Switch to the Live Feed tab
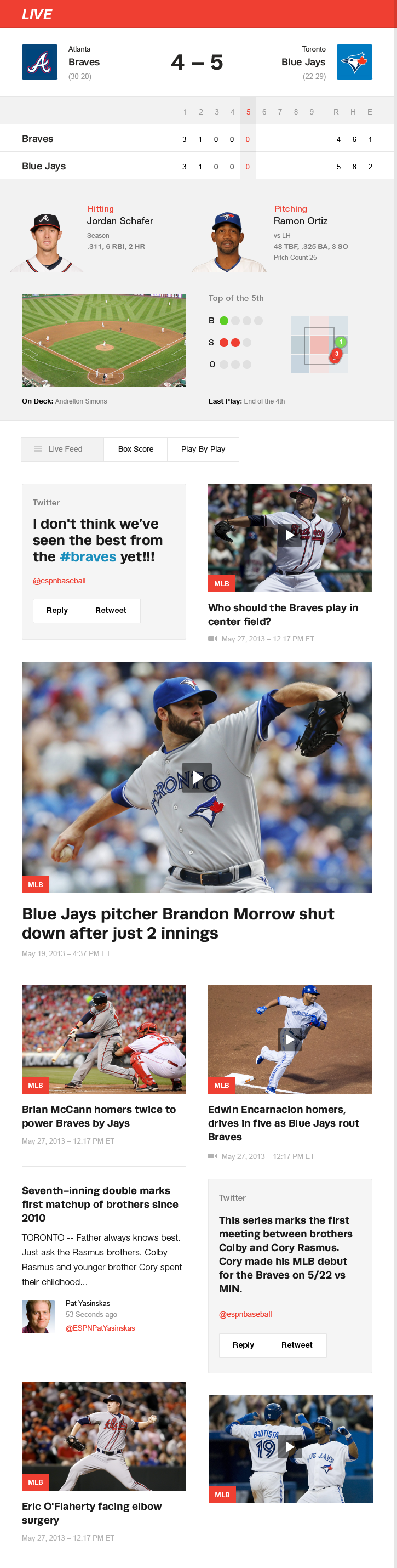397x1568 pixels. point(62,449)
